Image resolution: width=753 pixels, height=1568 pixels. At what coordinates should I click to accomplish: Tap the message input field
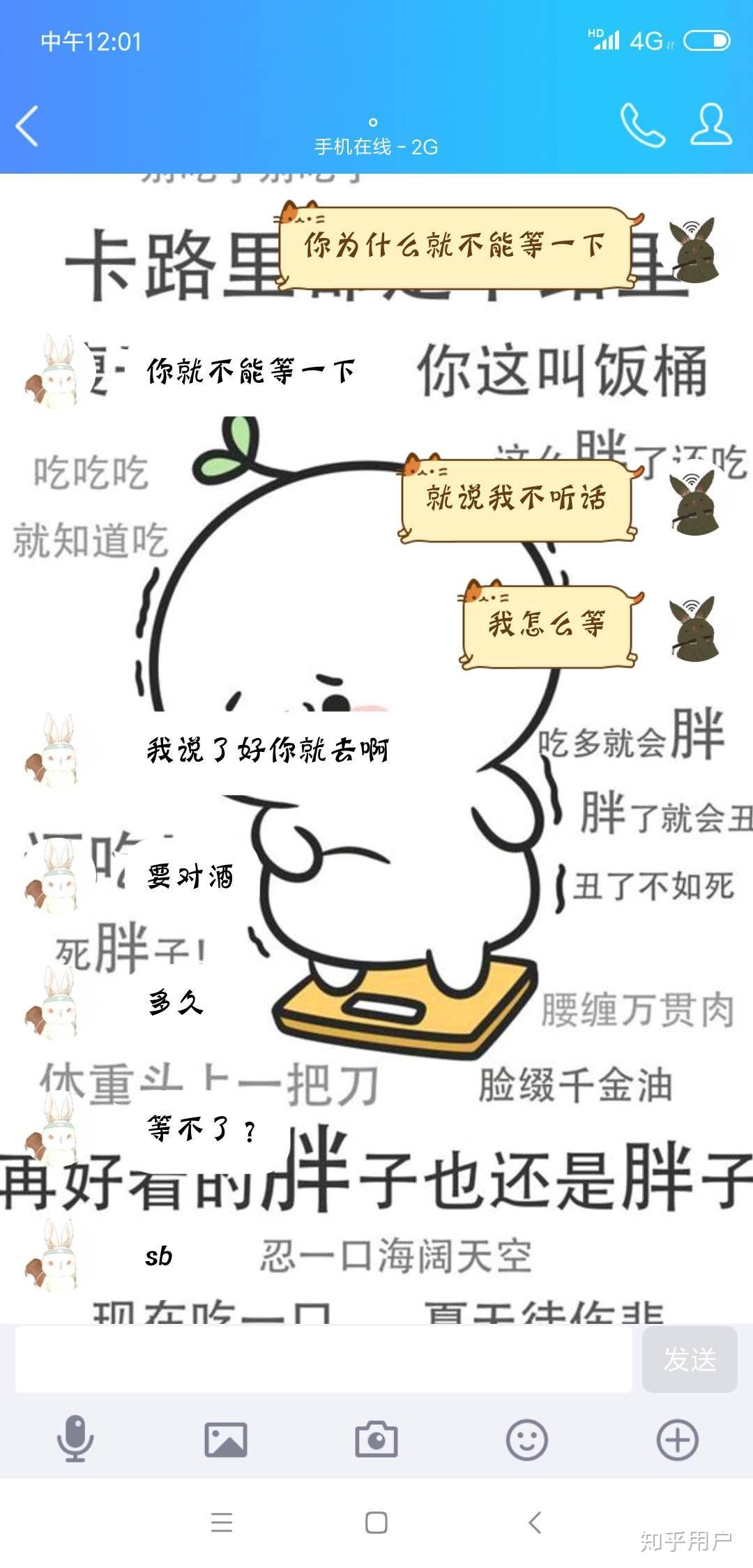point(324,1359)
